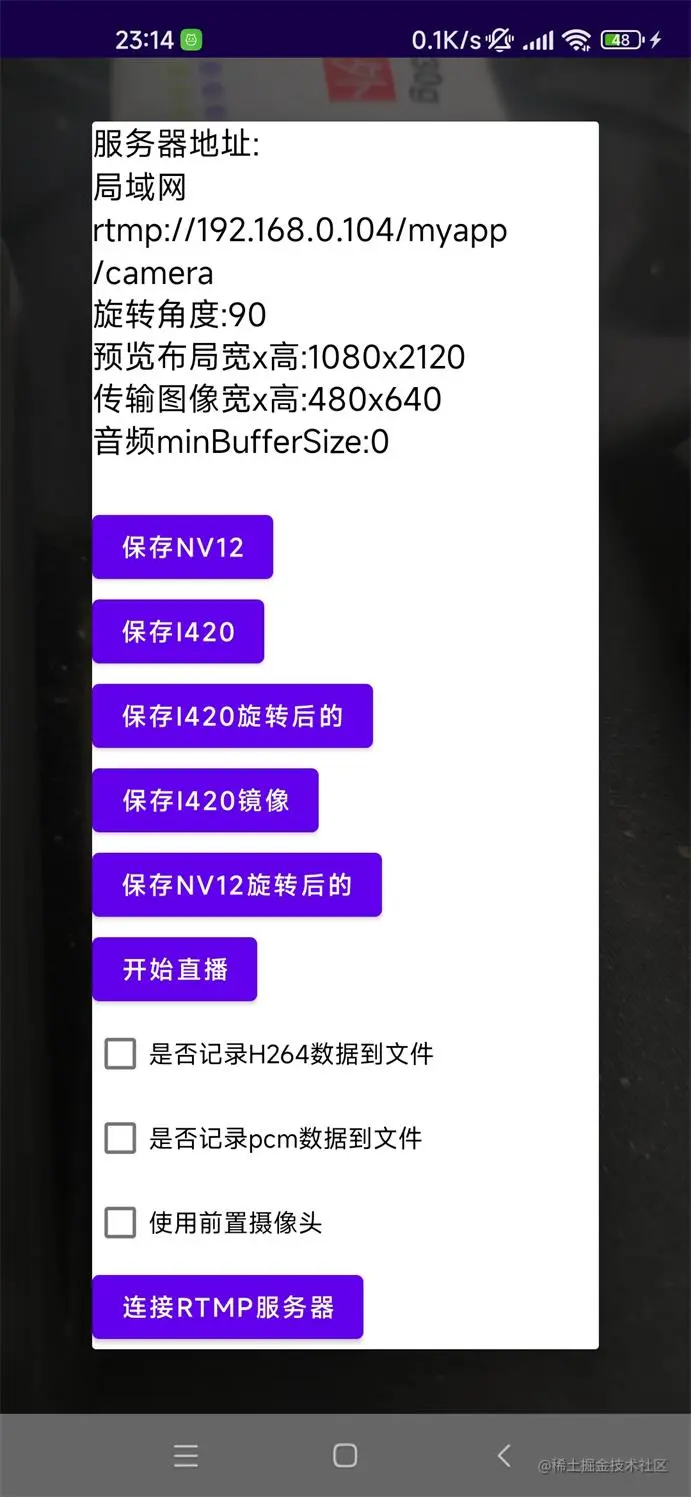Screen dimensions: 691x1497
Task: Save the I420 frame with 保存I420
Action: [178, 631]
